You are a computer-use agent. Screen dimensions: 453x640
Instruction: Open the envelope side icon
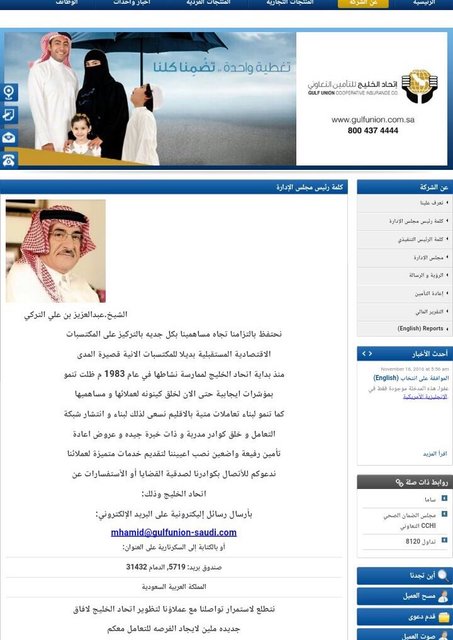(x=9, y=138)
